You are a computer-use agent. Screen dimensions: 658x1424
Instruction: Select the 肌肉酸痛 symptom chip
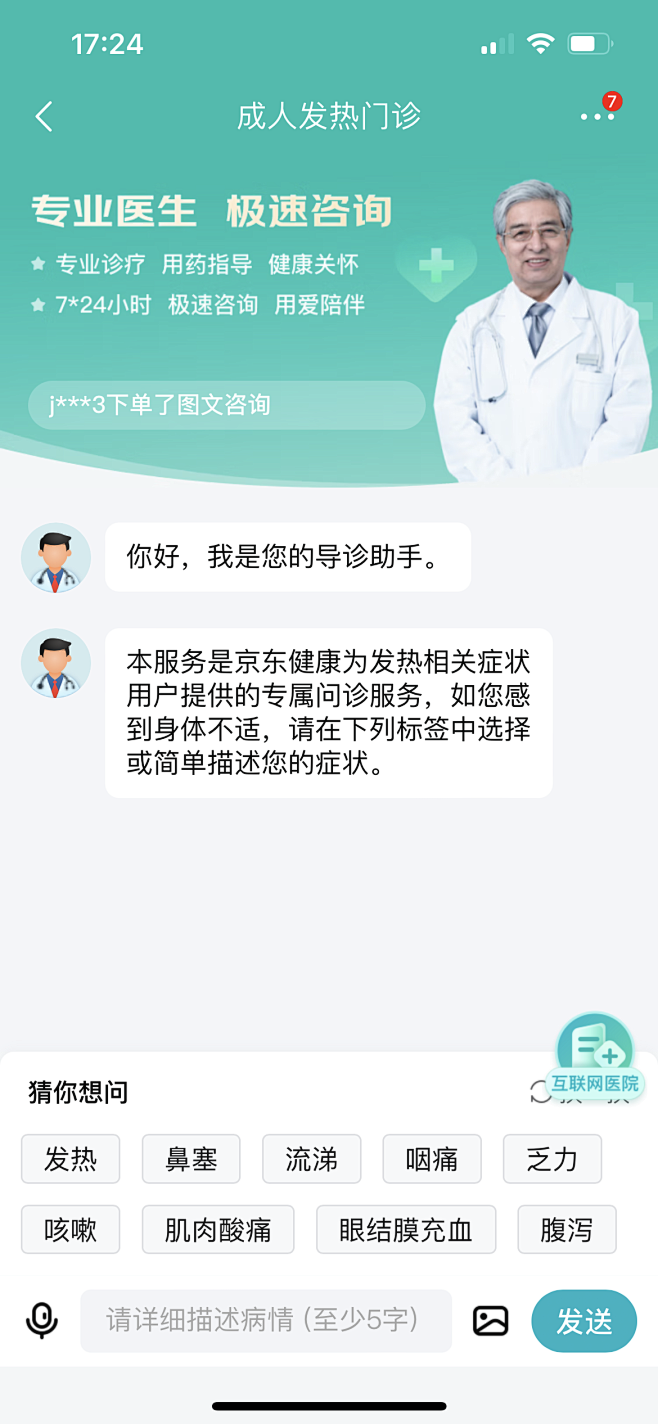tap(218, 1229)
